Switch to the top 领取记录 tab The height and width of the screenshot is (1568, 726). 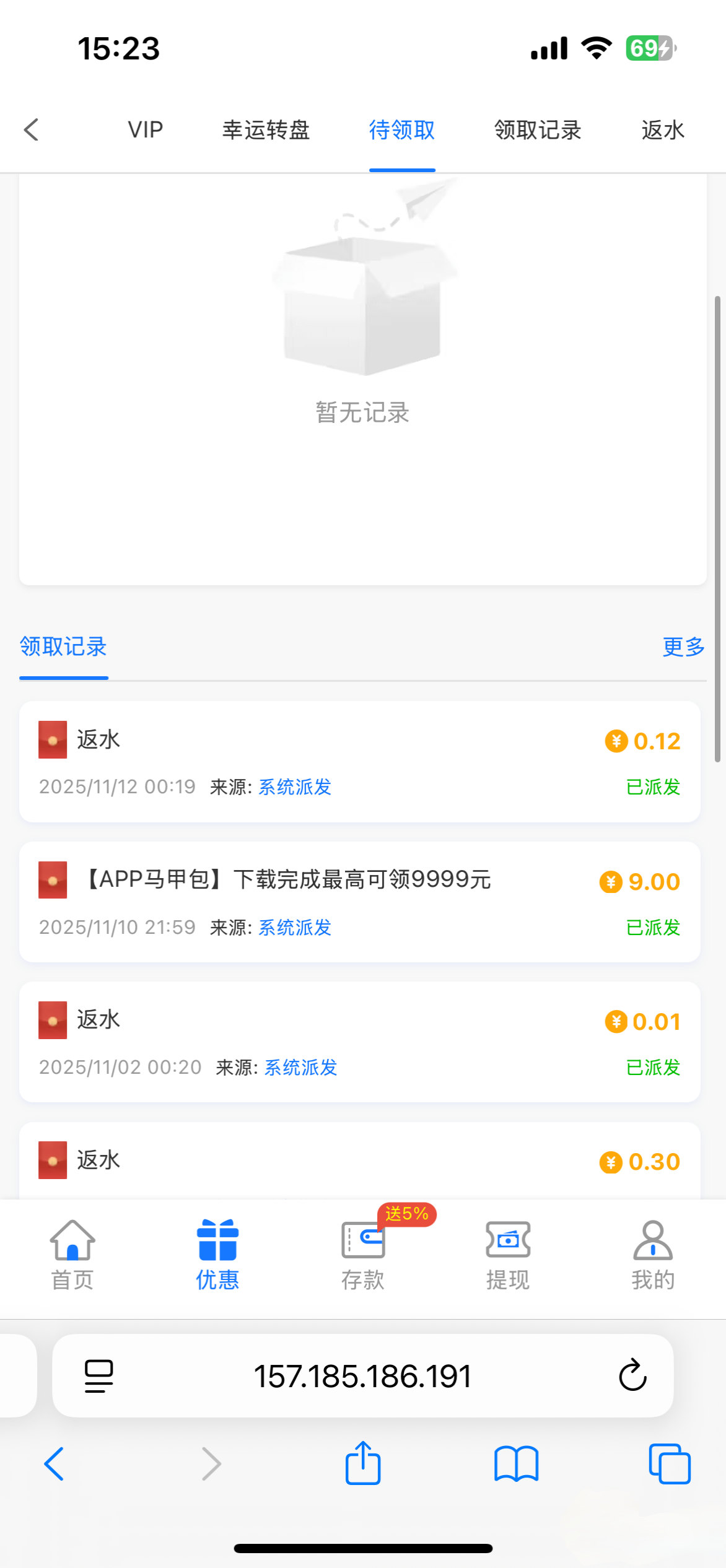538,130
